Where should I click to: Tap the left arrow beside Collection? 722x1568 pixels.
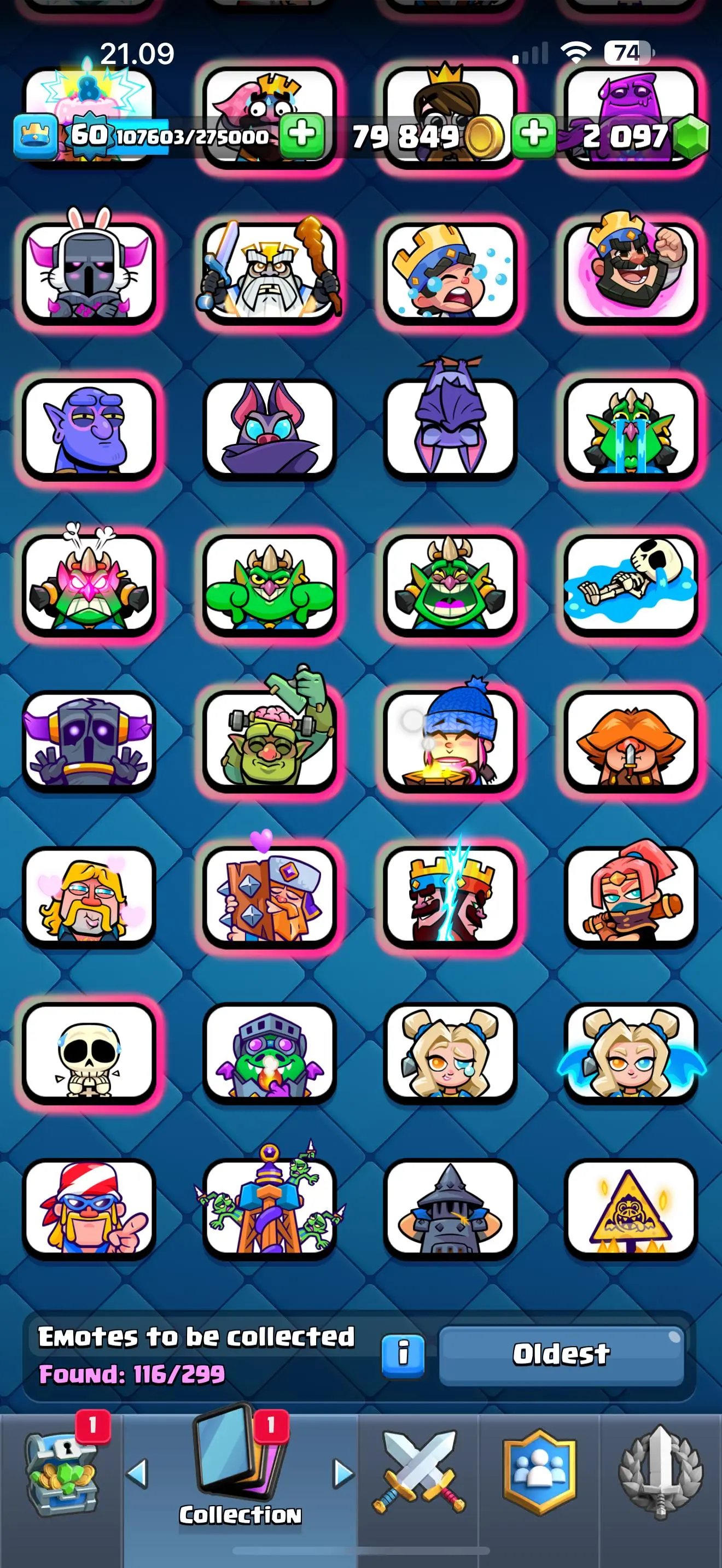[137, 1473]
